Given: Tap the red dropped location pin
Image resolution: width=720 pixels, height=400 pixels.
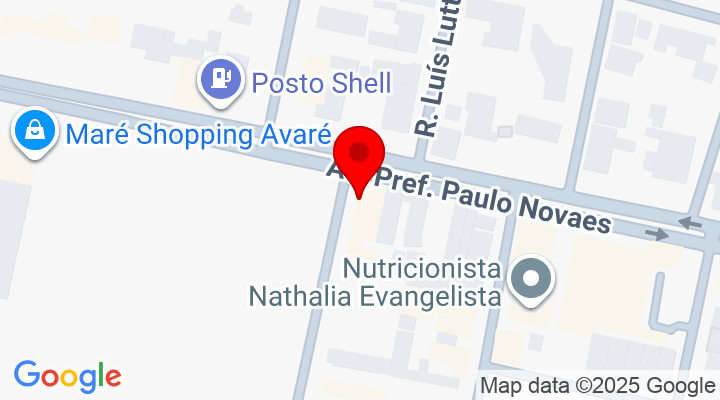Looking at the screenshot, I should pyautogui.click(x=358, y=157).
